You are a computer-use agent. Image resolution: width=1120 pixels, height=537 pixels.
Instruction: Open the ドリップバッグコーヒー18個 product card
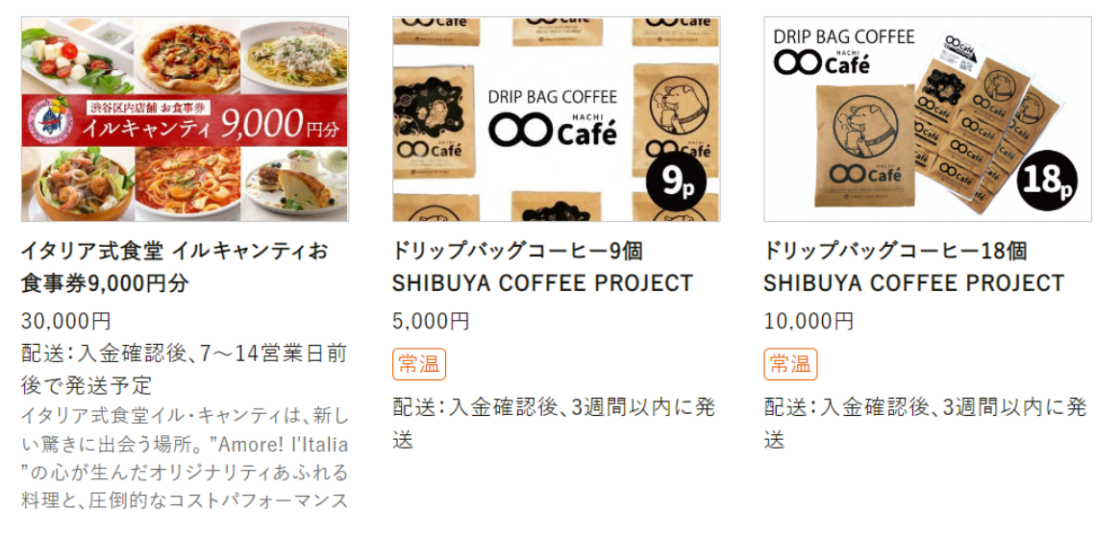[927, 119]
